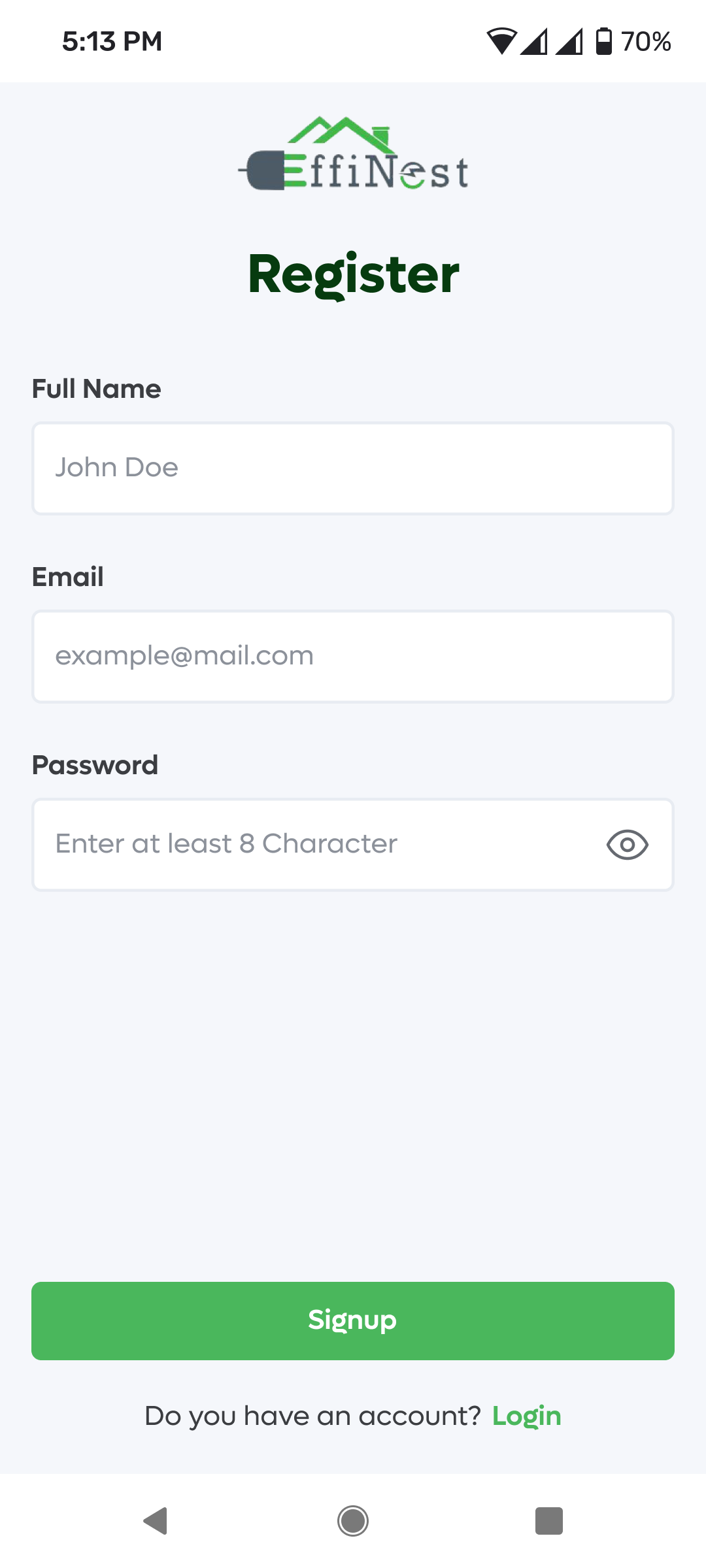
Task: Open recent apps from the navigation bar
Action: click(x=549, y=1521)
